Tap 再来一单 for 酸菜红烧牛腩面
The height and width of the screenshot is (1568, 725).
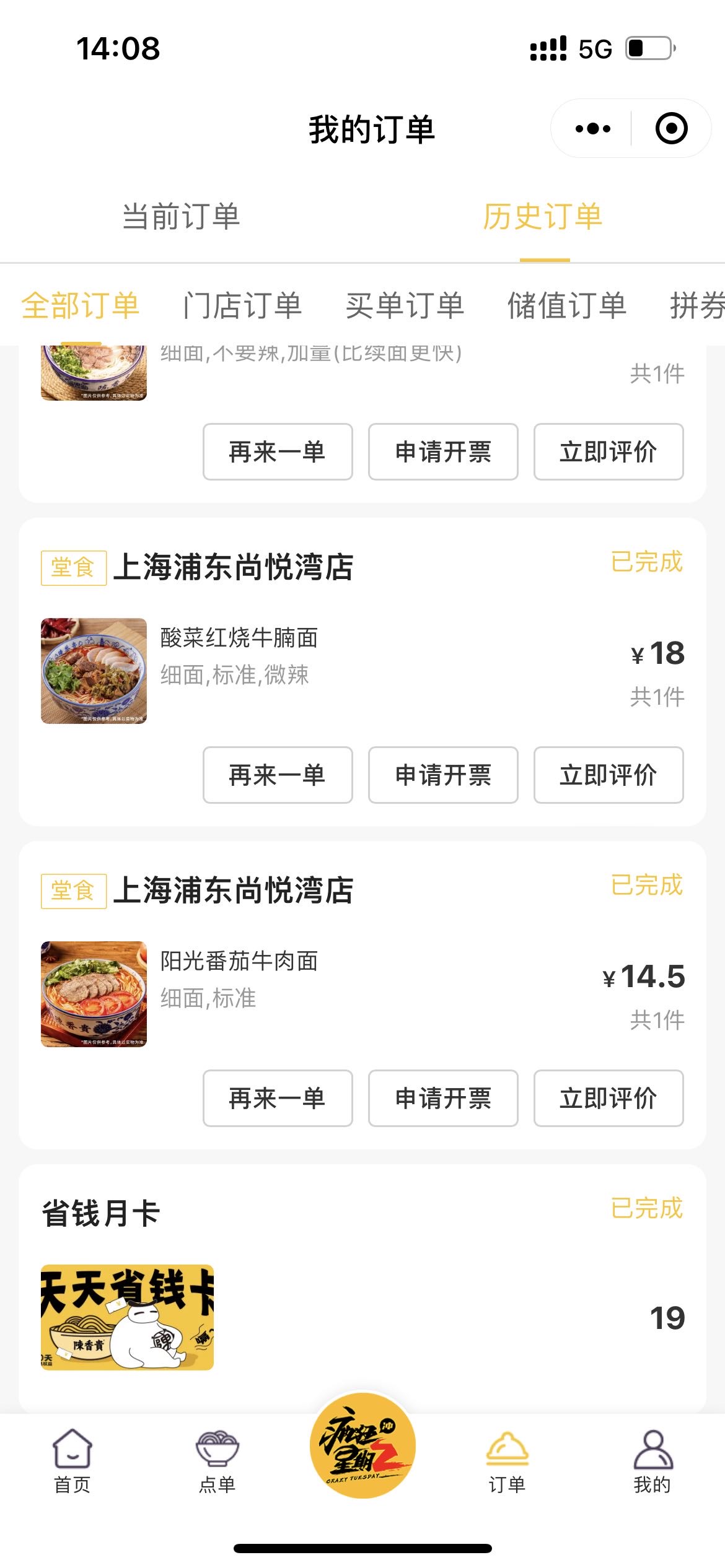278,775
